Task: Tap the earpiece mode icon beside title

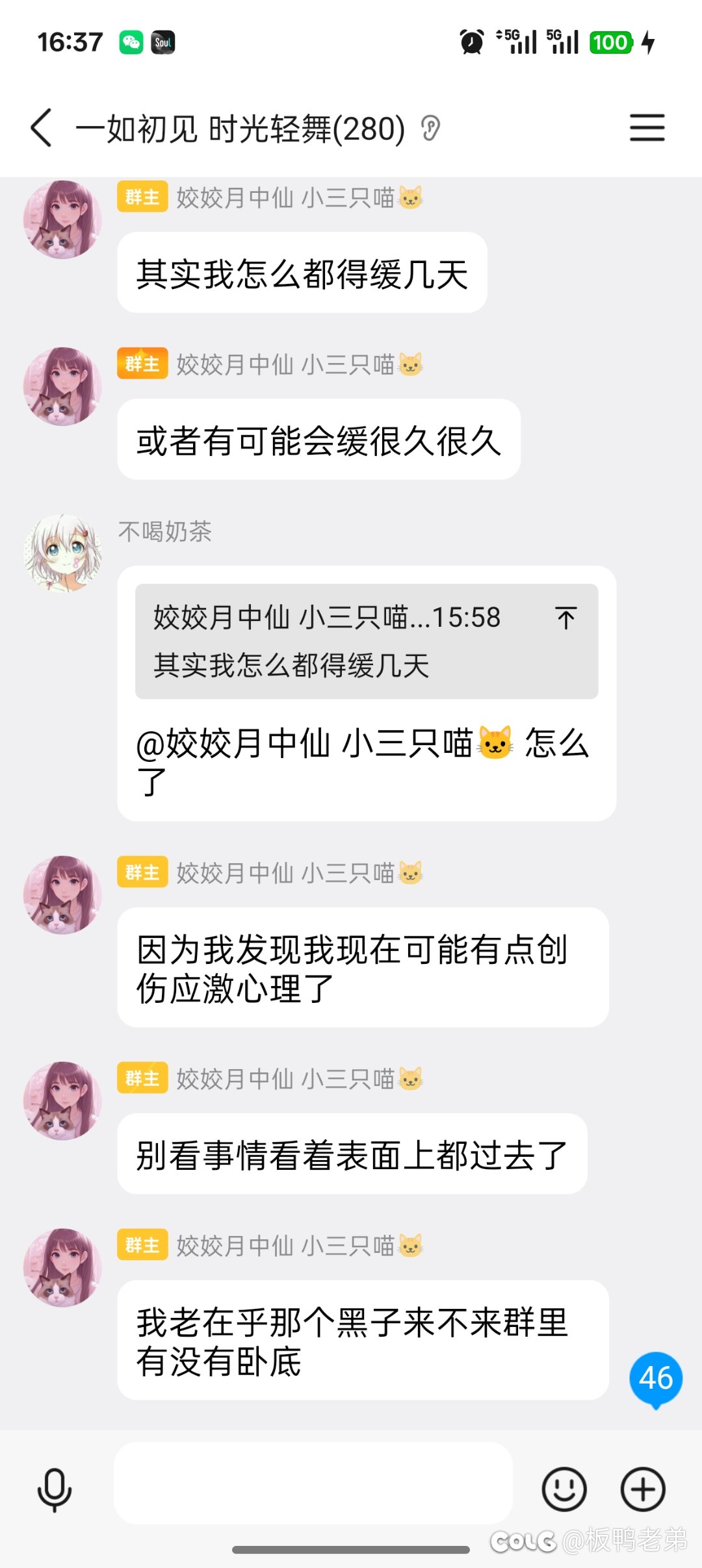Action: pyautogui.click(x=430, y=128)
